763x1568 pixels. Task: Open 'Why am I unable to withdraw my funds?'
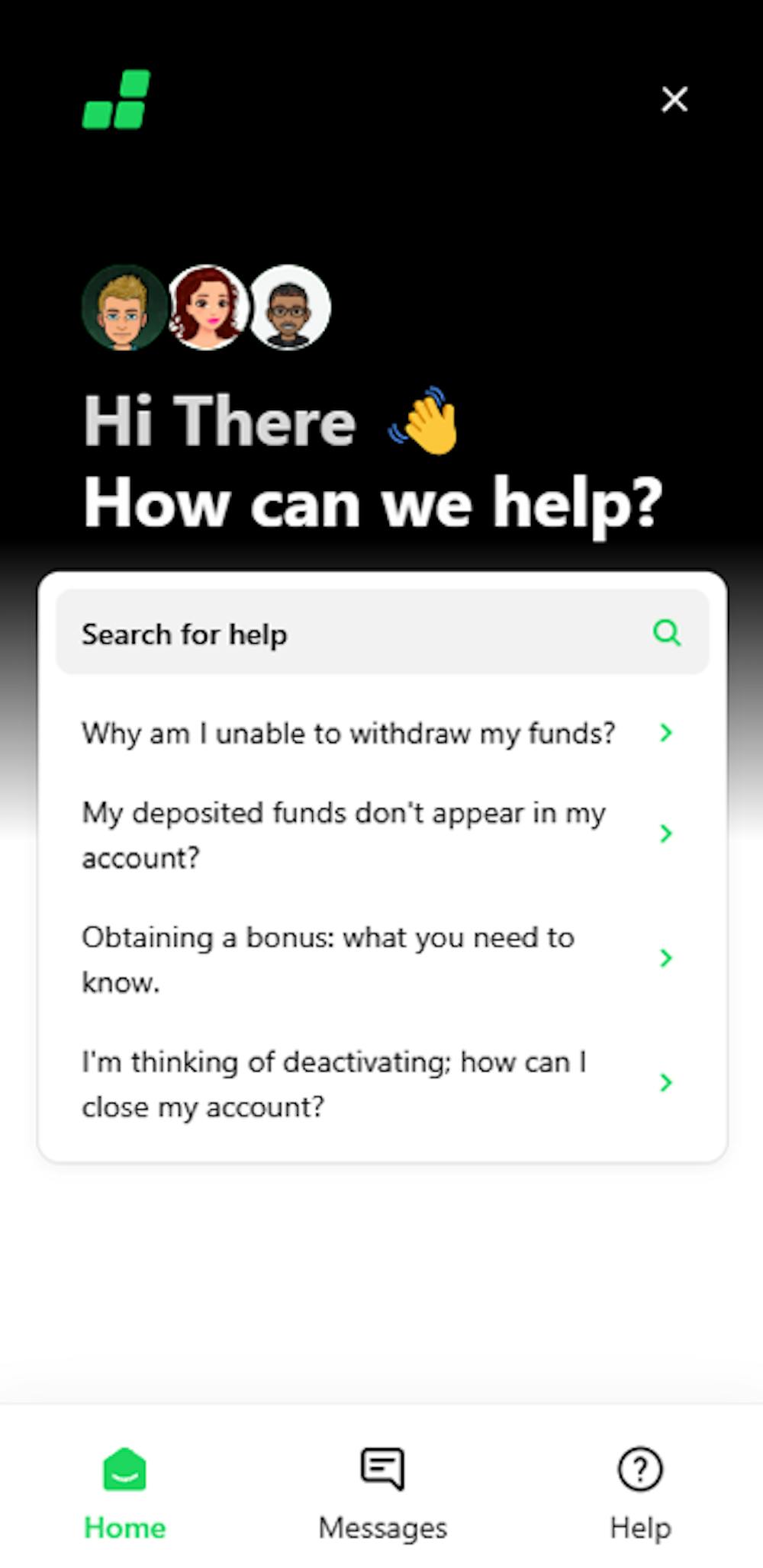point(374,734)
